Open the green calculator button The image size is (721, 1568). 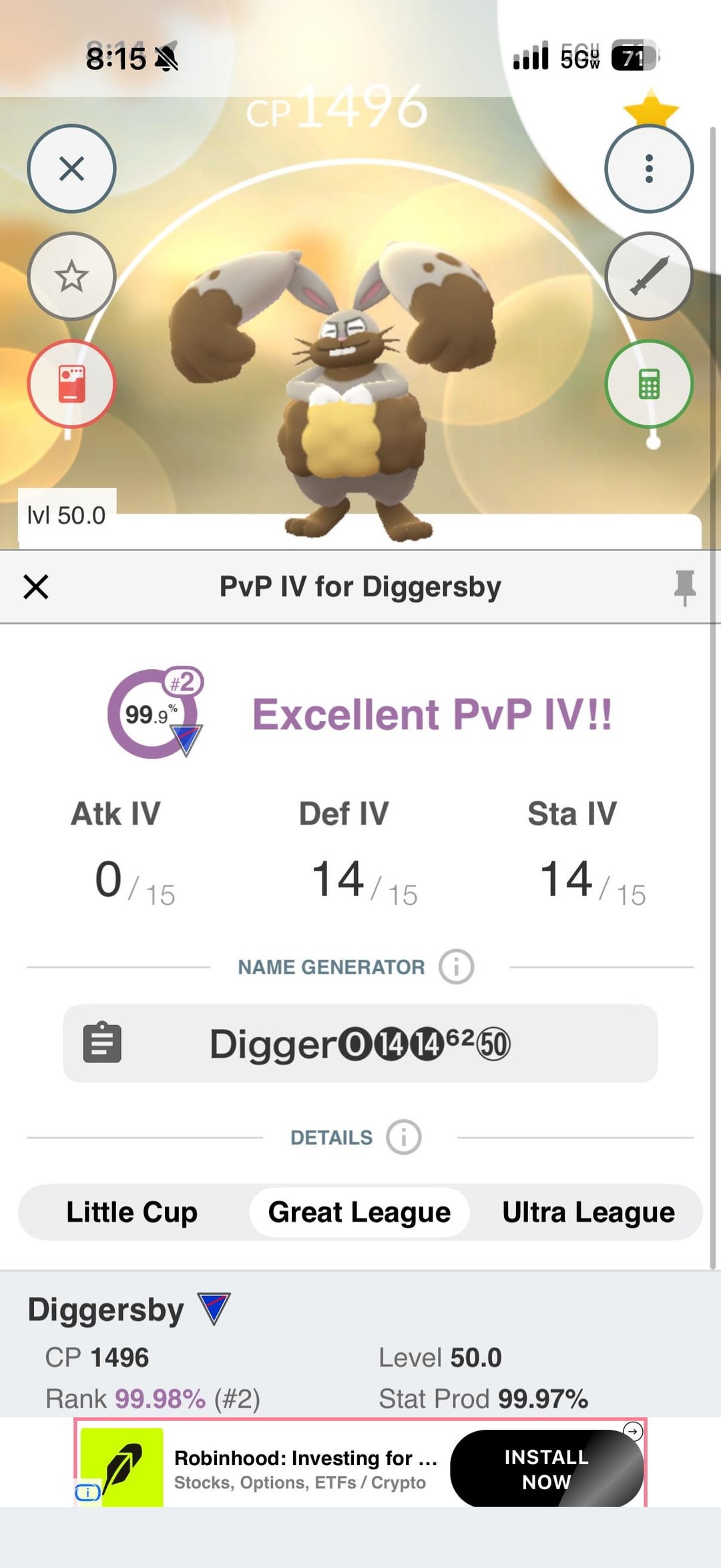649,384
